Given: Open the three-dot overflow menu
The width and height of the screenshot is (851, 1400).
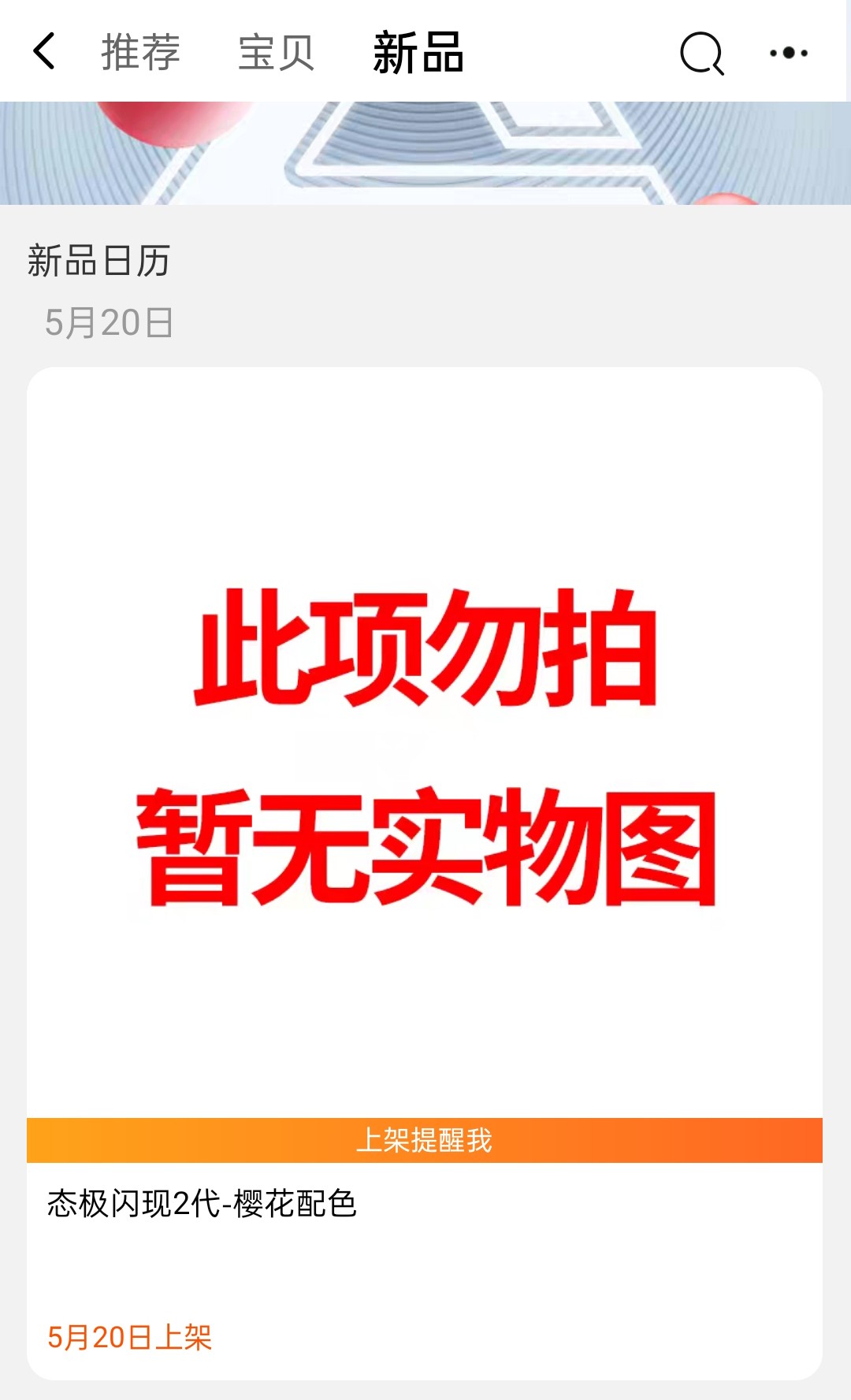Looking at the screenshot, I should tap(789, 53).
